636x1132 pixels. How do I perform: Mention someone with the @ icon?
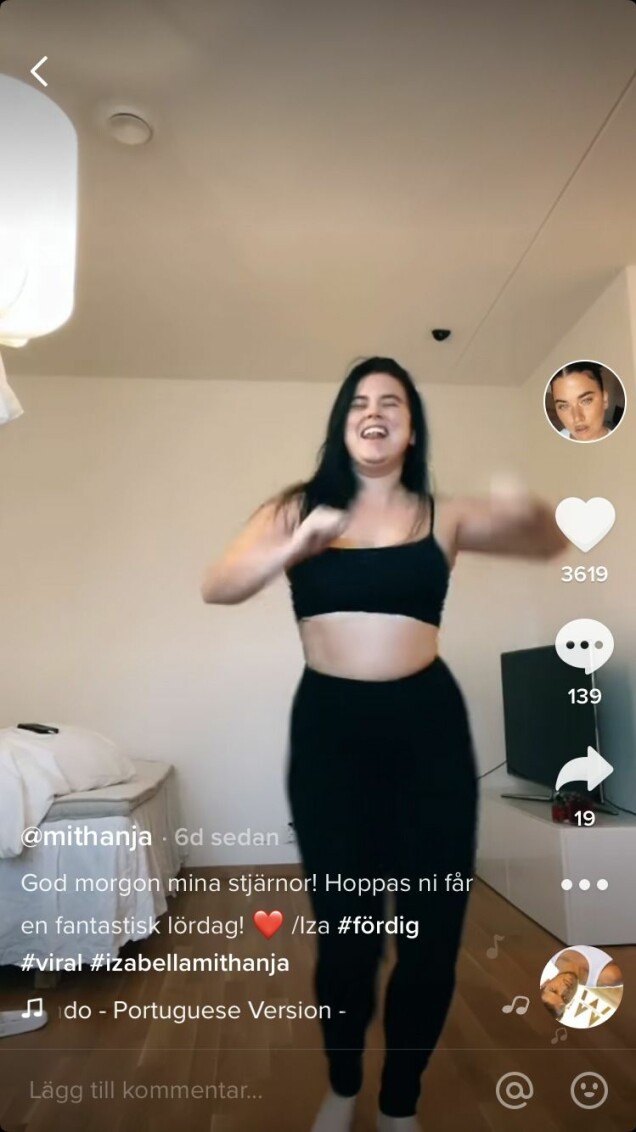click(x=514, y=1090)
